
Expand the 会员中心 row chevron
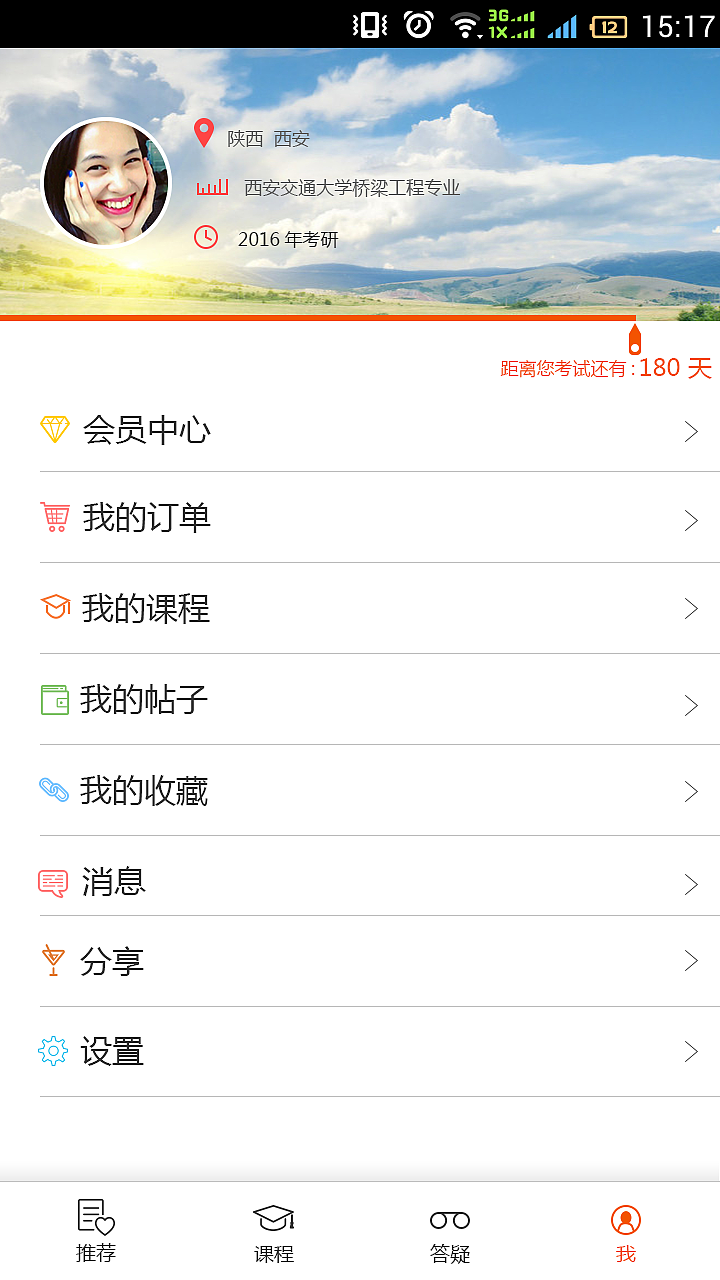pyautogui.click(x=690, y=431)
